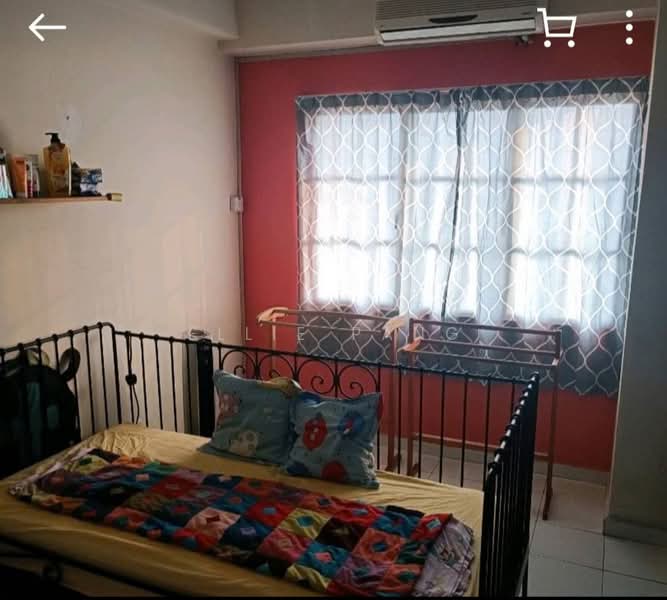Open the three-dot overflow menu
The width and height of the screenshot is (667, 600).
(x=629, y=27)
